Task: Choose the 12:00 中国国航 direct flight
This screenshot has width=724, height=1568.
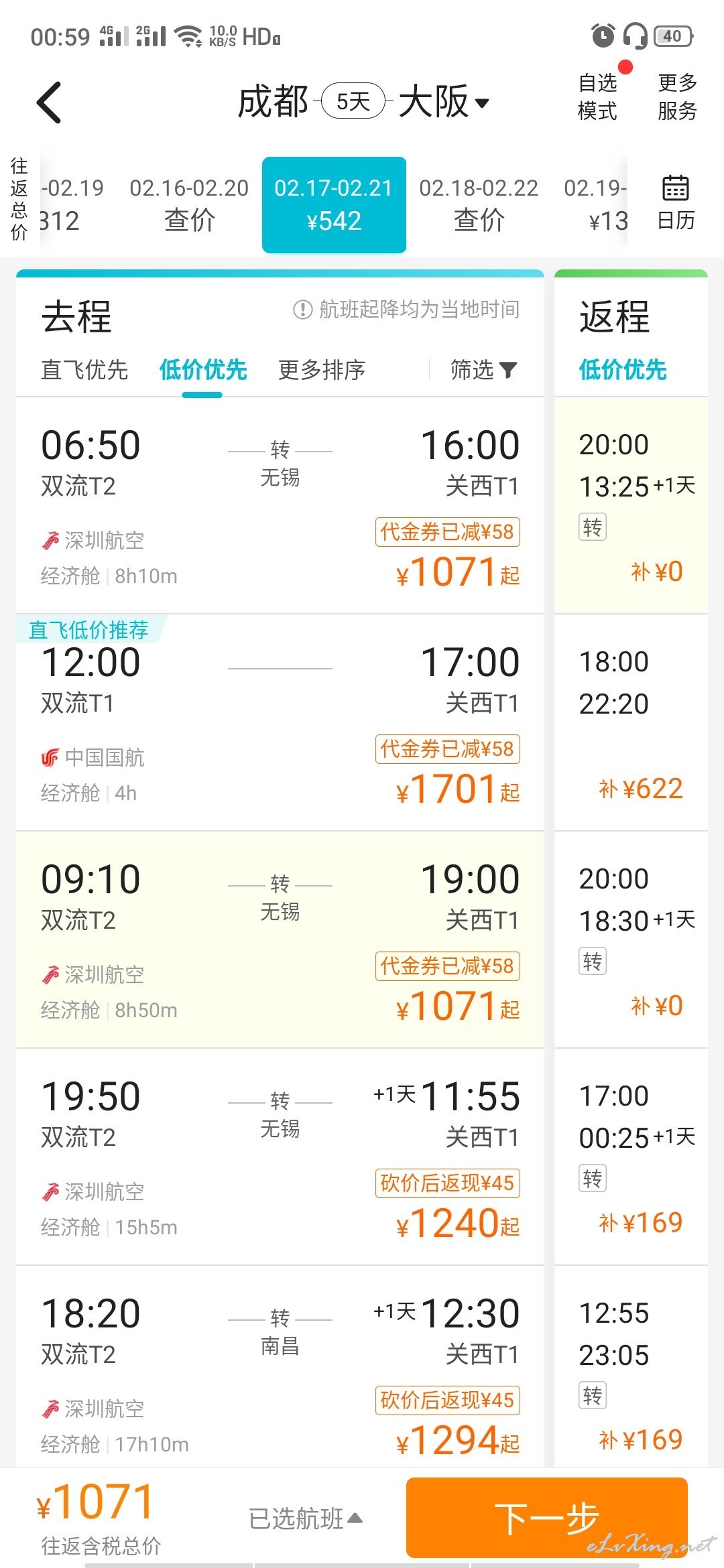Action: 280,723
